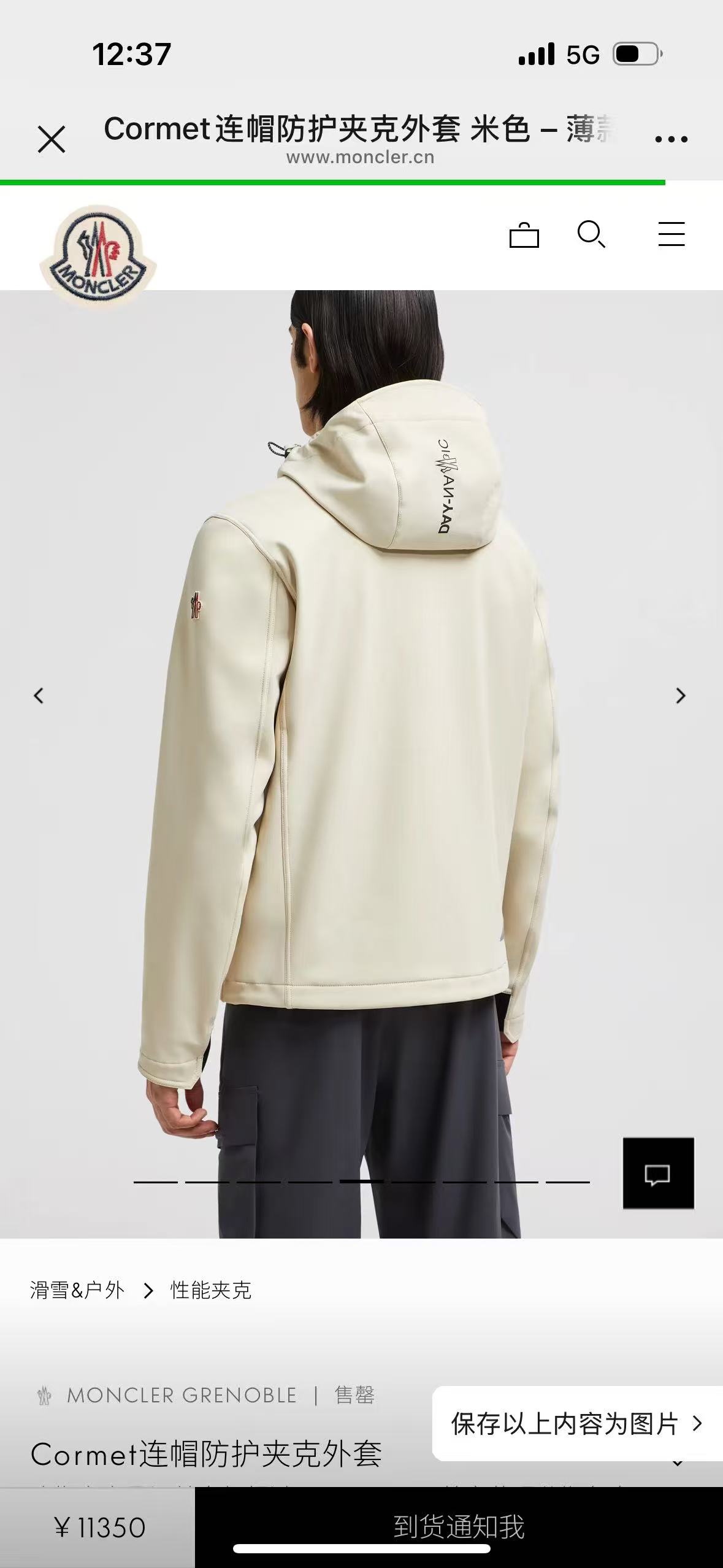Open the live chat support button

[658, 1173]
